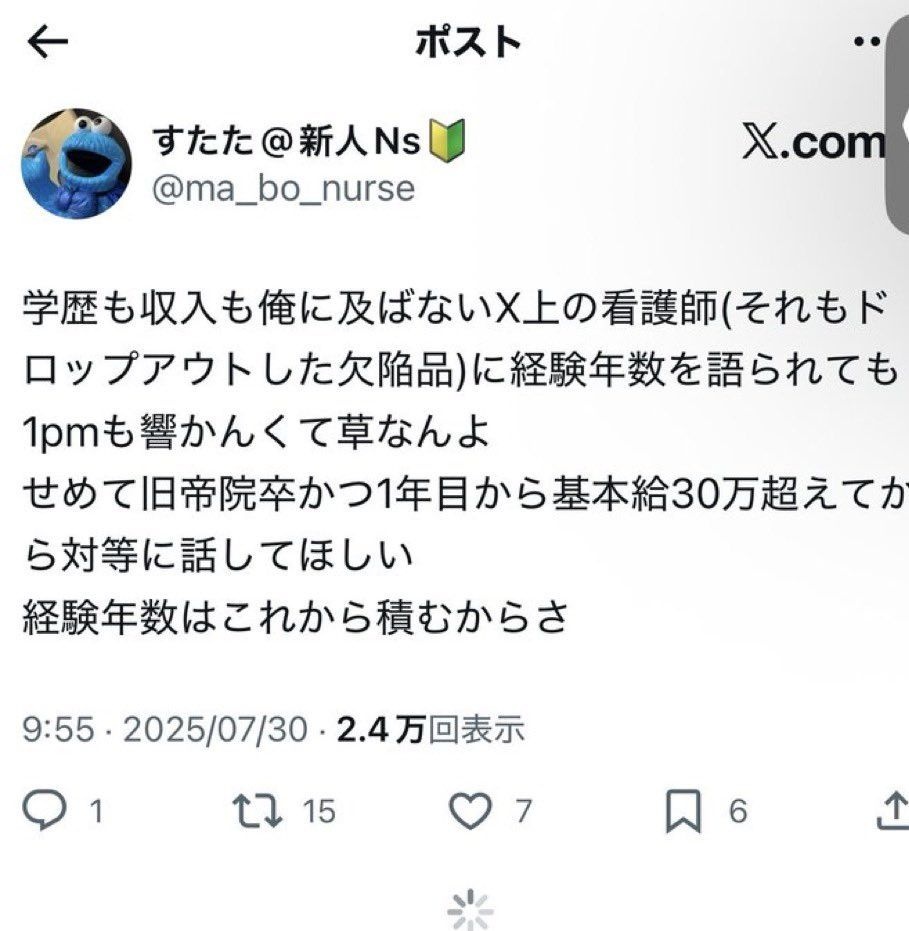
Task: Reply to this post
Action: 43,812
